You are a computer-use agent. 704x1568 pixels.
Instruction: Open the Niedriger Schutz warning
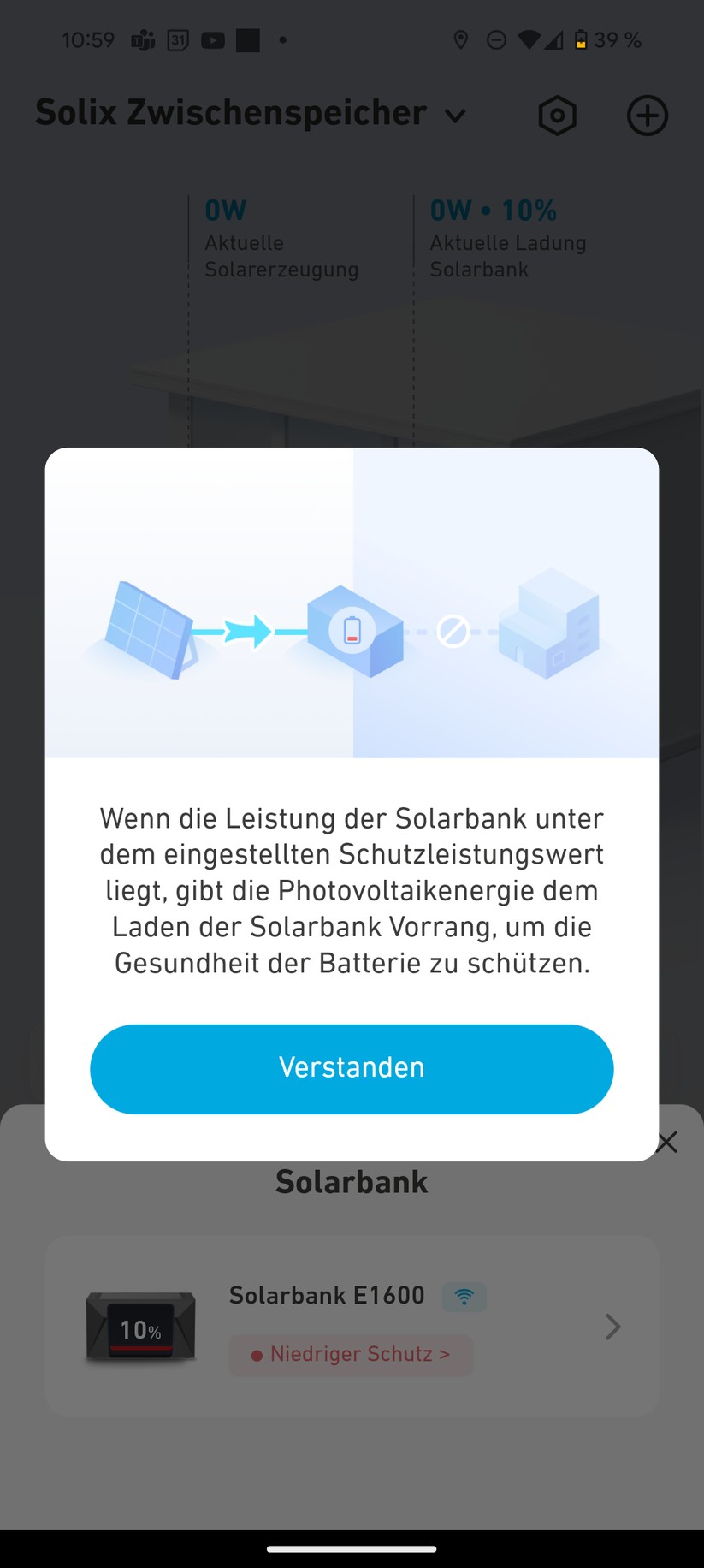click(351, 1355)
